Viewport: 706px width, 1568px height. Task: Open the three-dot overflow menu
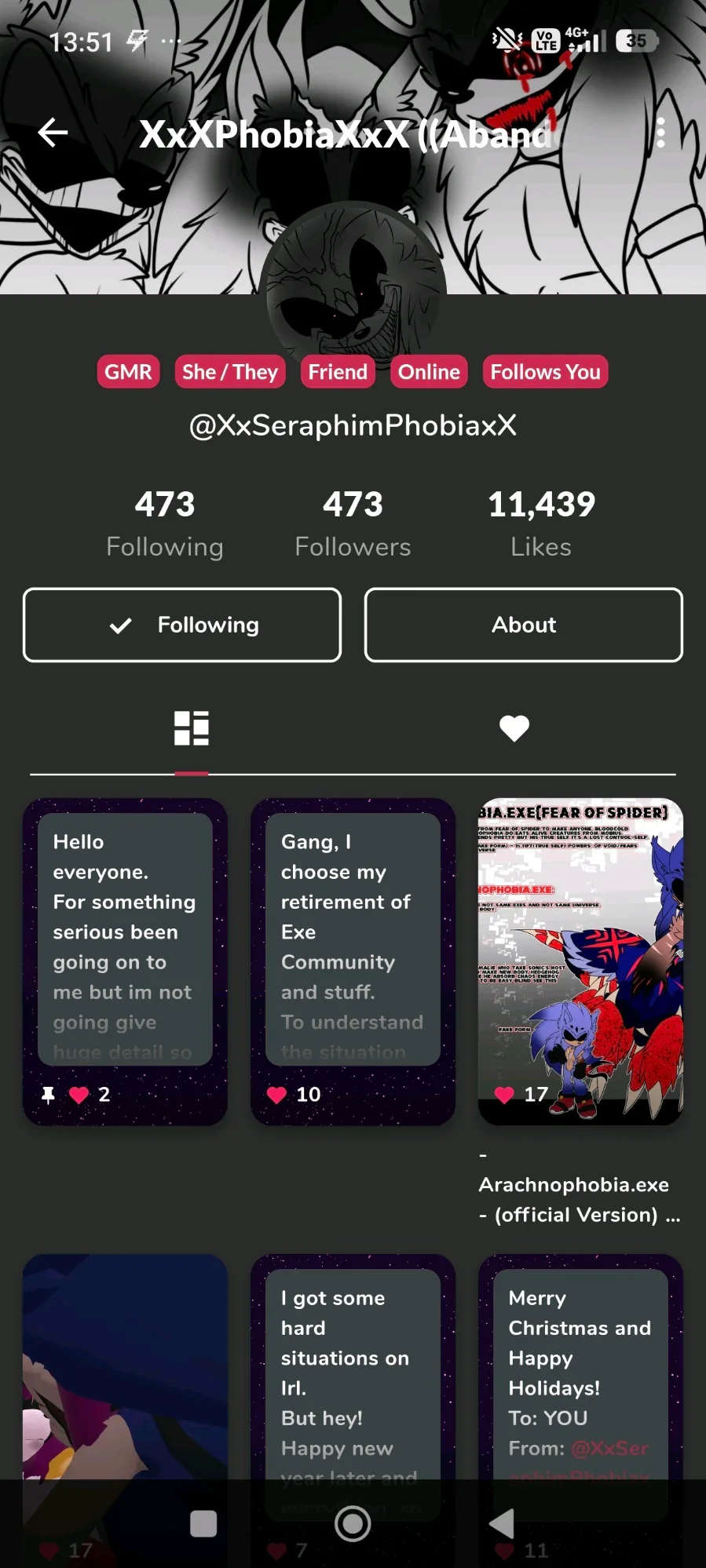point(660,133)
